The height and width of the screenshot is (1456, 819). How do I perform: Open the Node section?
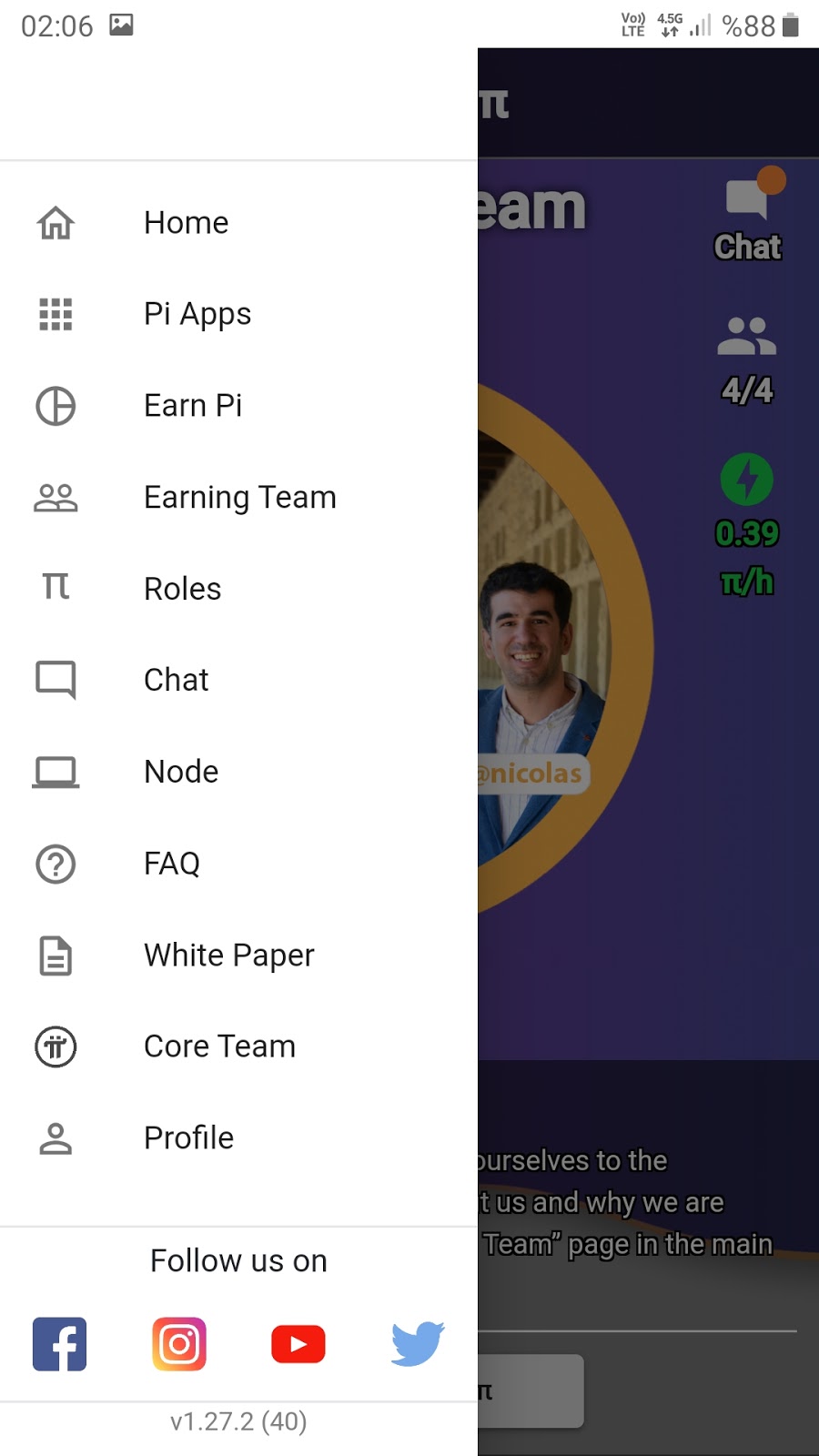238,772
